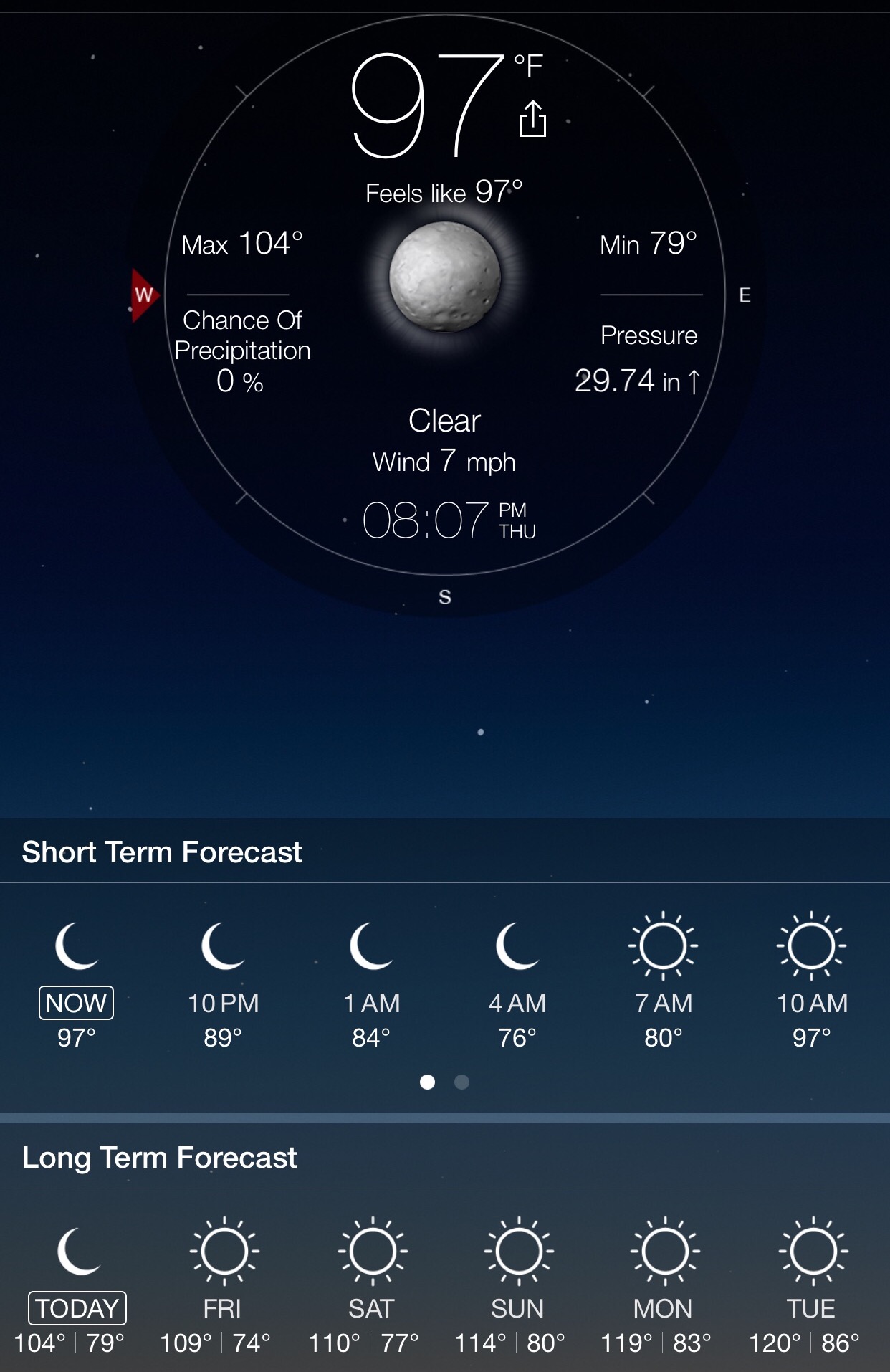Share the current weather
Viewport: 890px width, 1372px height.
pos(532,119)
